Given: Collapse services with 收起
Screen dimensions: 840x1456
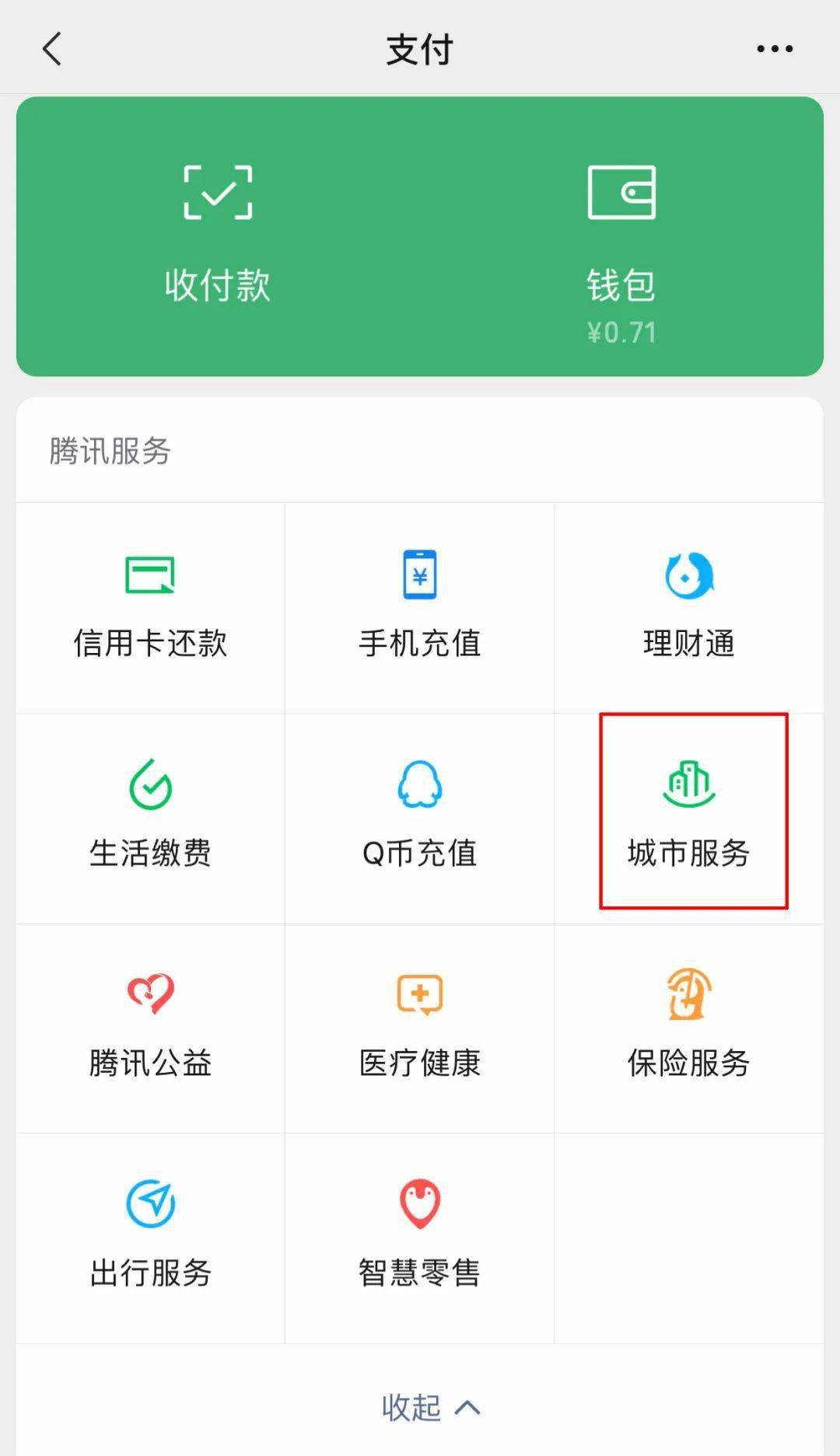Looking at the screenshot, I should point(430,1407).
